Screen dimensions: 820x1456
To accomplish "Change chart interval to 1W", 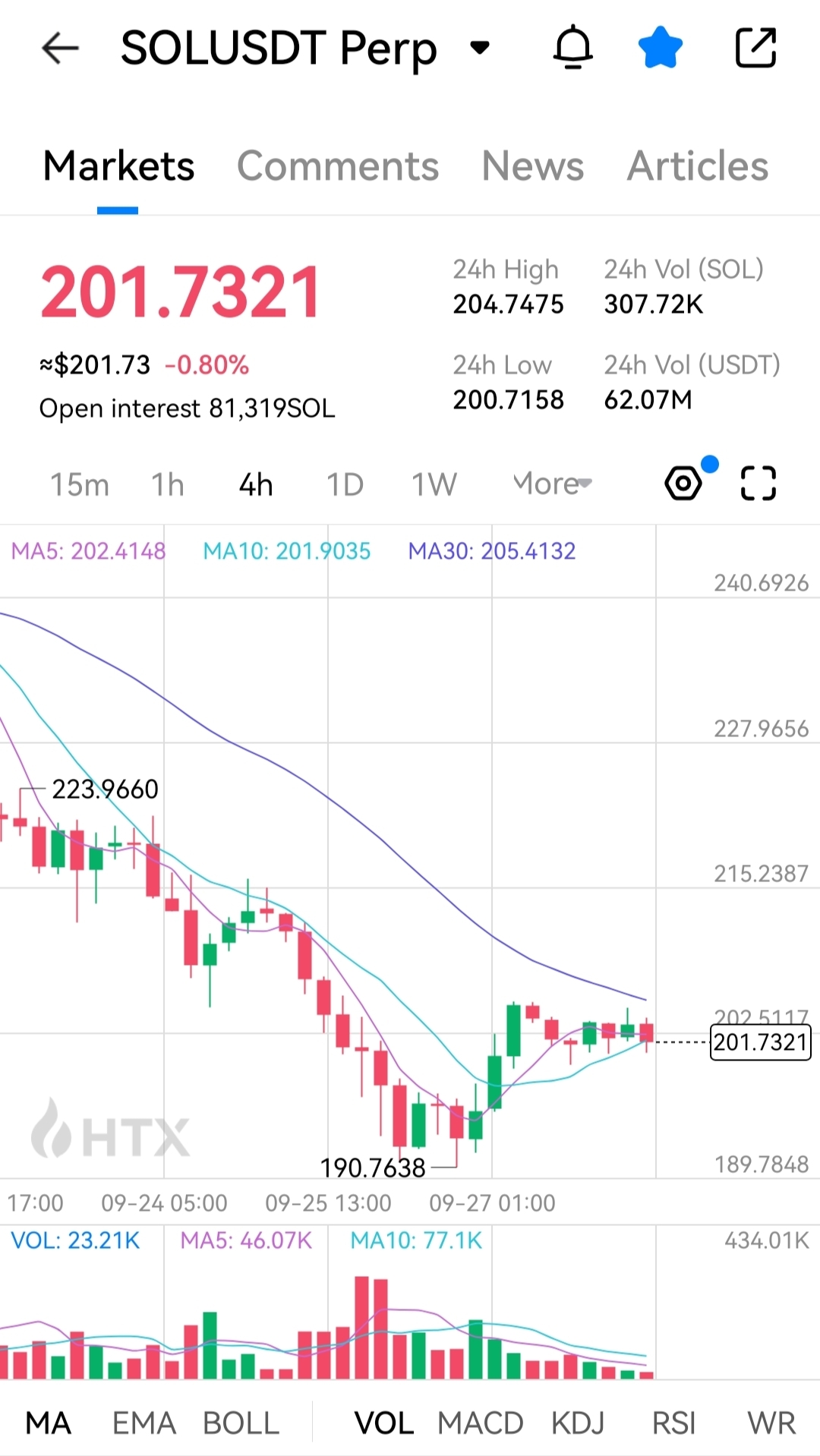I will [434, 484].
